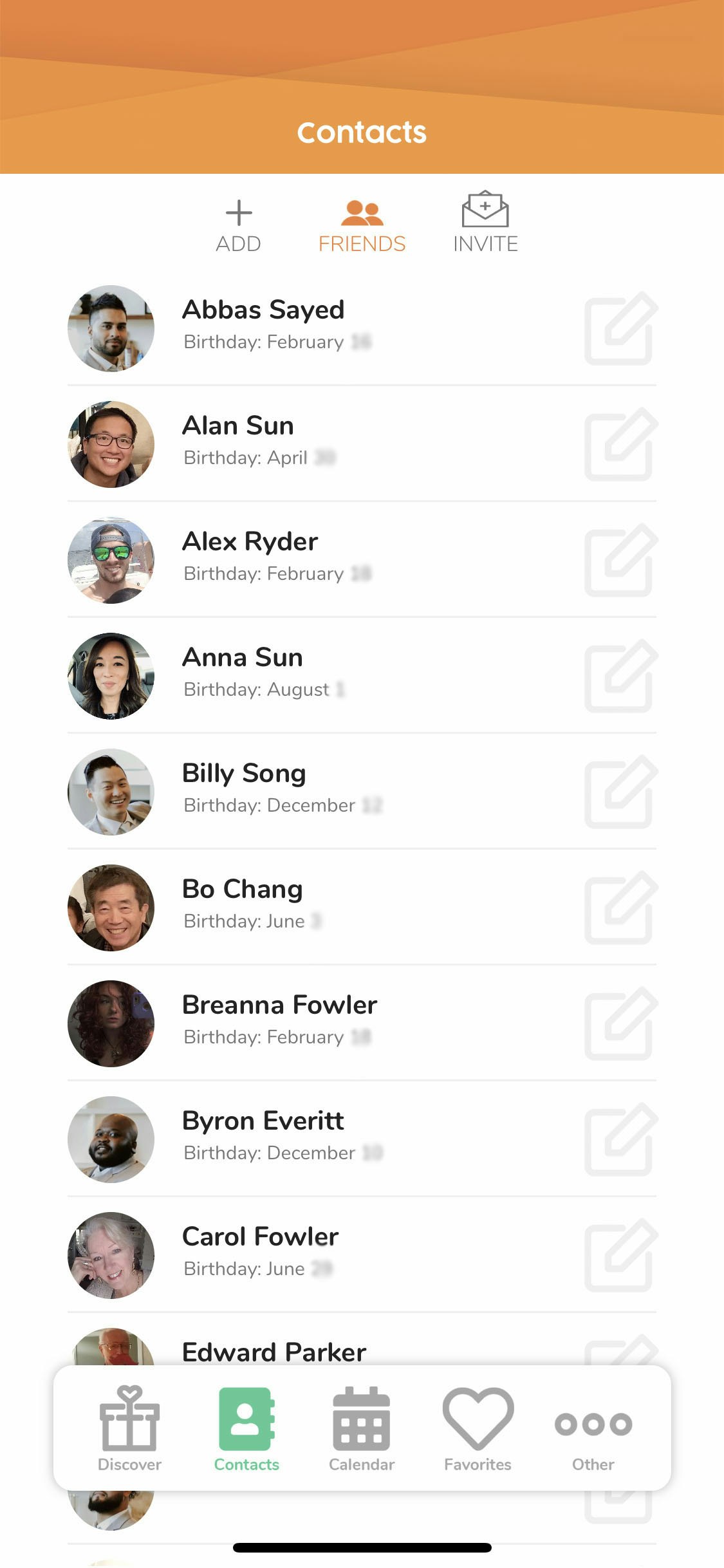Viewport: 724px width, 1568px height.
Task: Select contact Breanna Fowler
Action: (x=279, y=1004)
